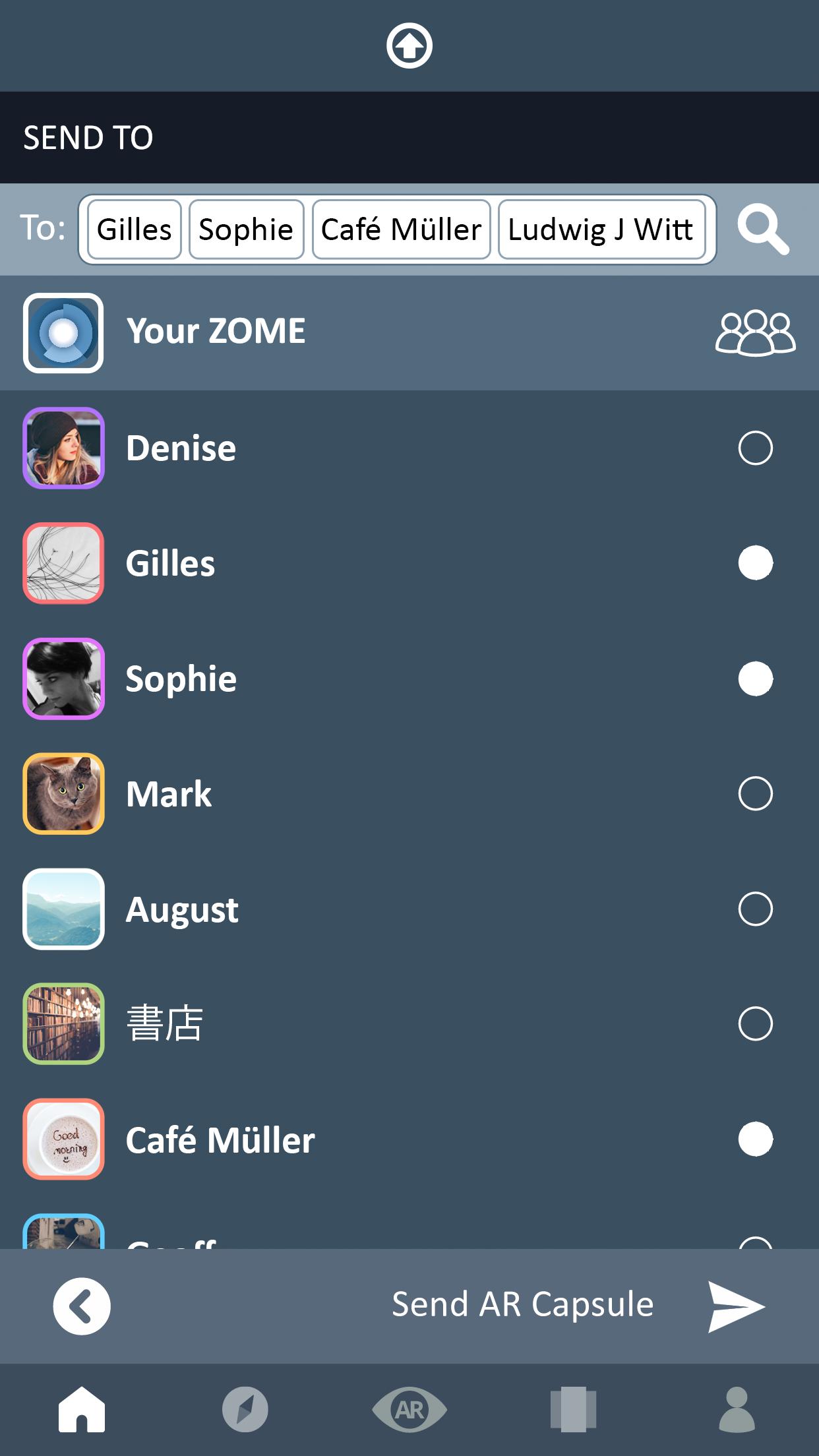Select Mark as a recipient
The height and width of the screenshot is (1456, 819).
pyautogui.click(x=755, y=793)
